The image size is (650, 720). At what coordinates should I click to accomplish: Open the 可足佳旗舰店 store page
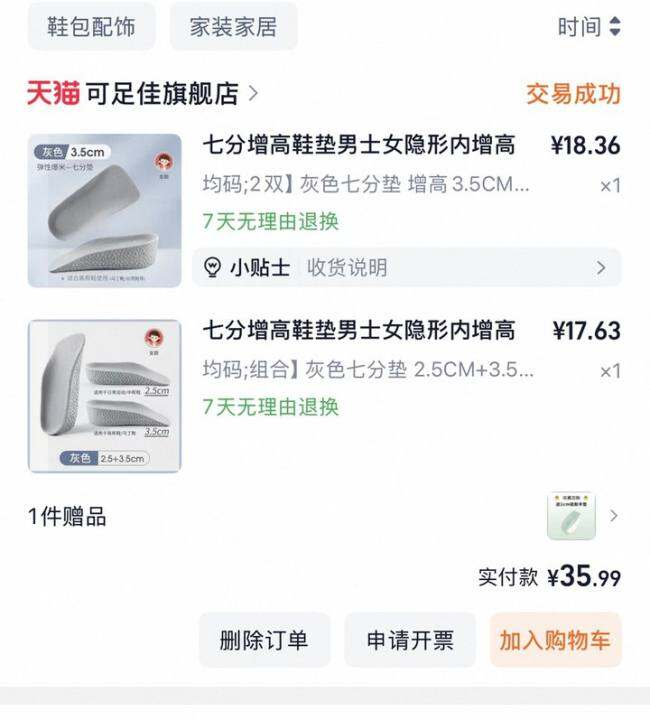tap(162, 94)
